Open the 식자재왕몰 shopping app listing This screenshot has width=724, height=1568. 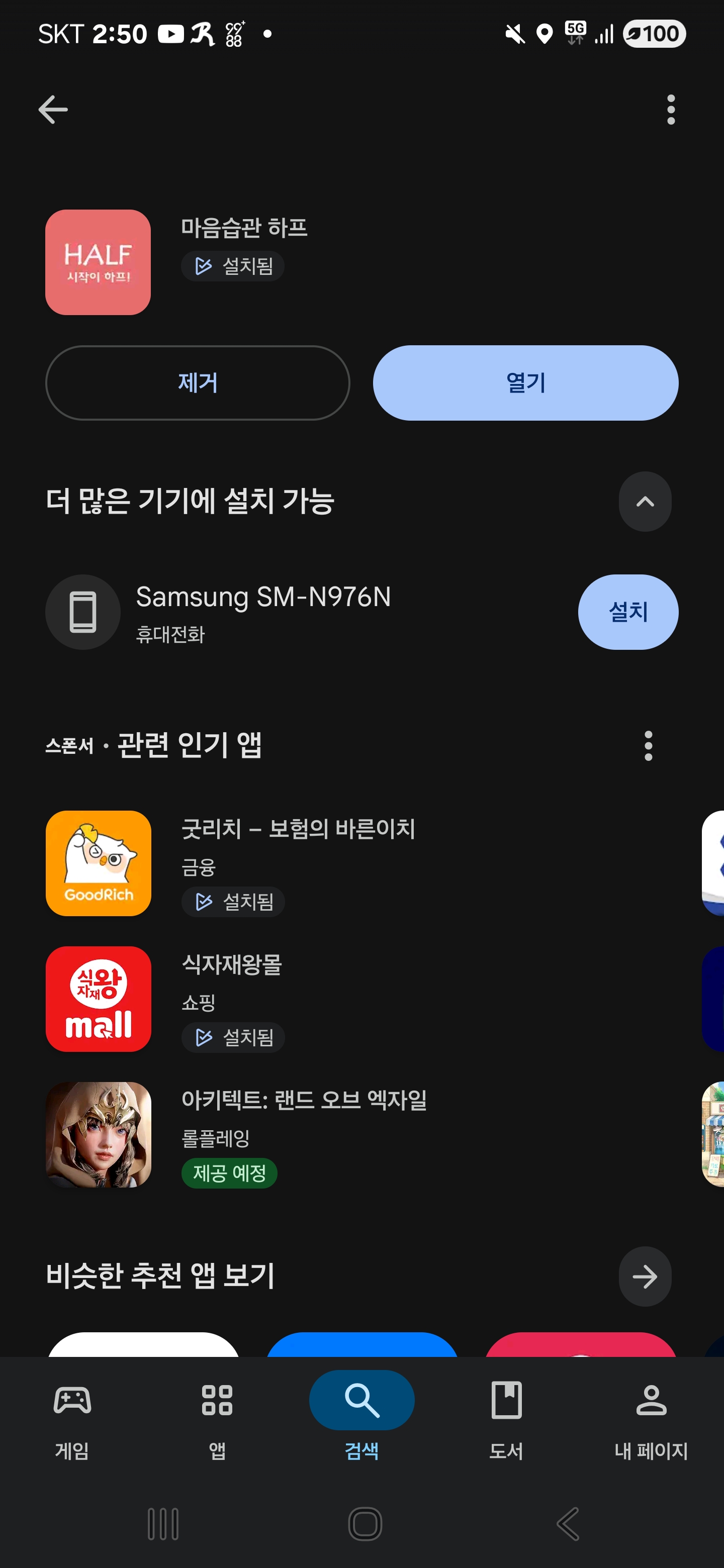click(x=231, y=998)
